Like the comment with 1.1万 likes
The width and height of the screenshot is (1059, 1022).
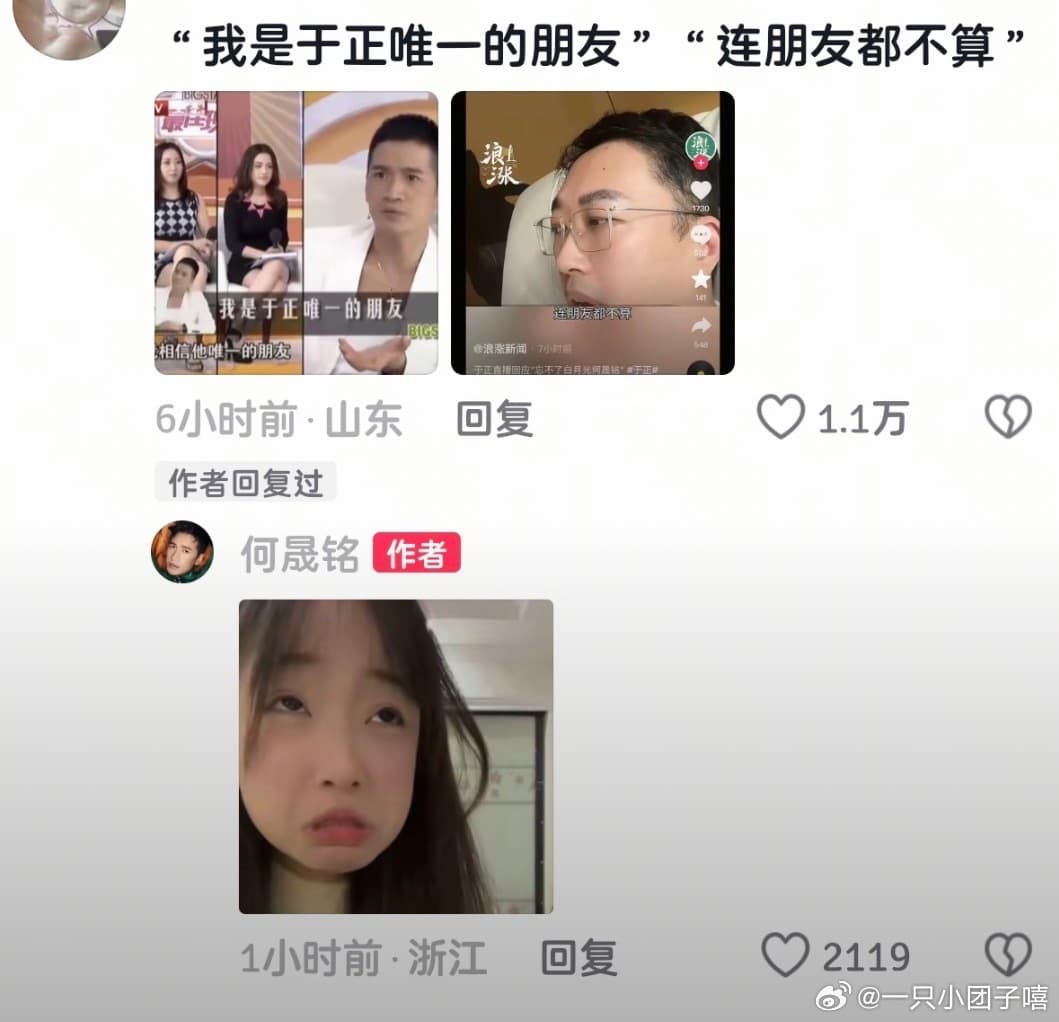[781, 418]
